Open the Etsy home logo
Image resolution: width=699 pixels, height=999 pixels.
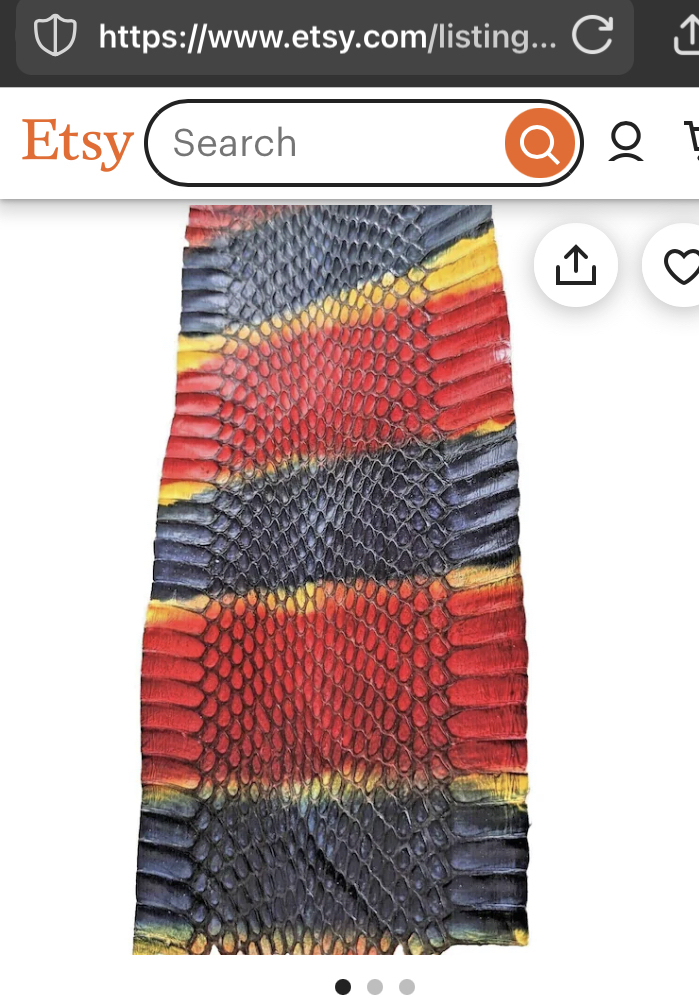pos(77,144)
